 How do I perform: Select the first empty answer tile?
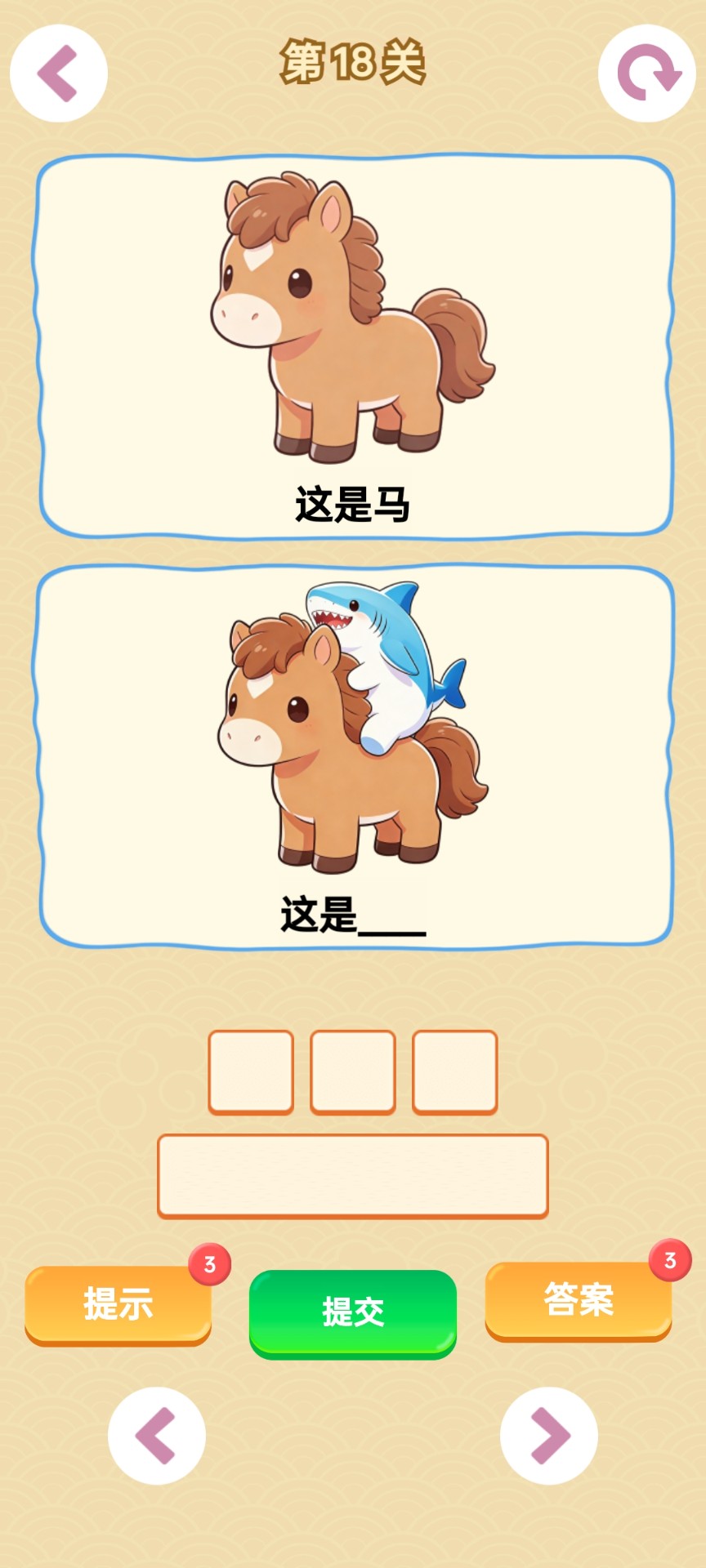(x=251, y=1070)
